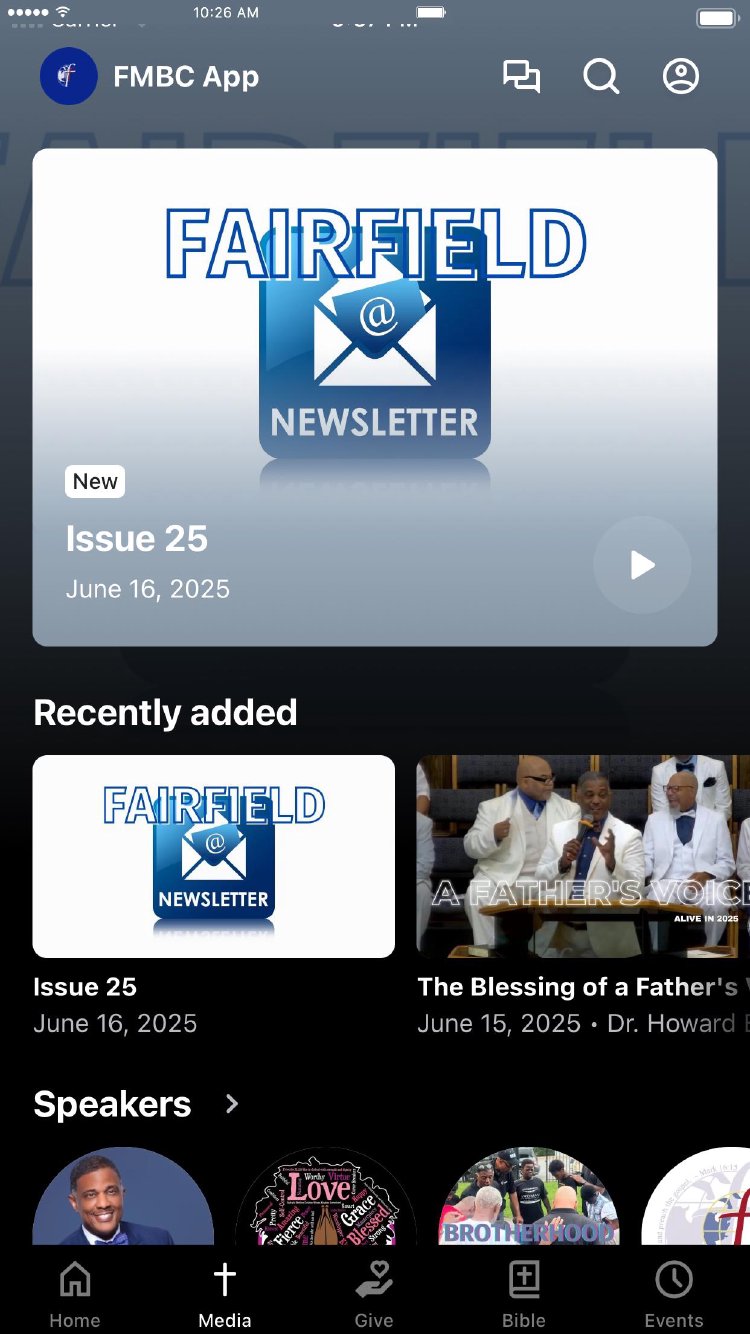
Task: Open the user profile icon
Action: coord(681,77)
